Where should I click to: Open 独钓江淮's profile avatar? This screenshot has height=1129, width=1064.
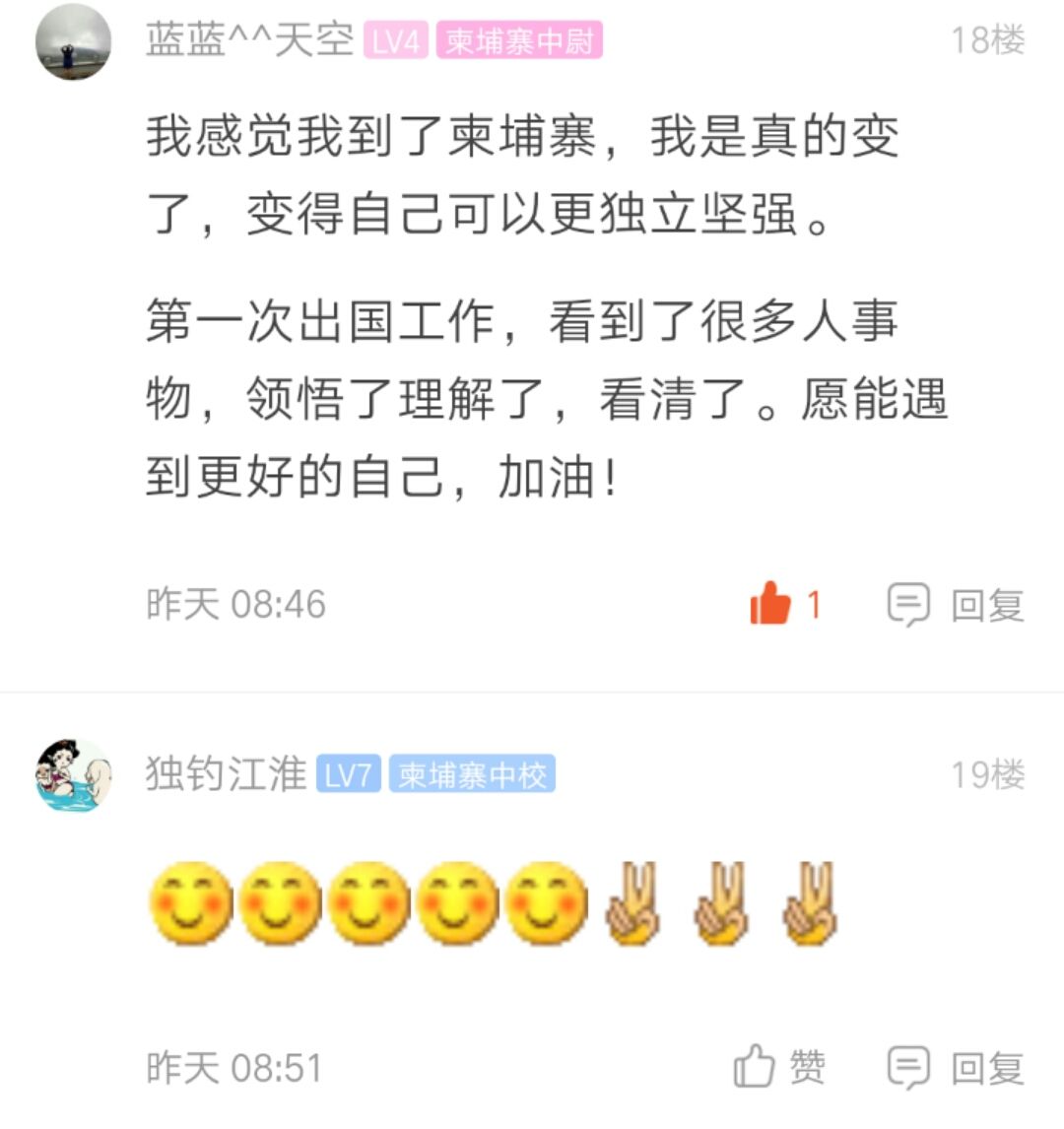(73, 775)
